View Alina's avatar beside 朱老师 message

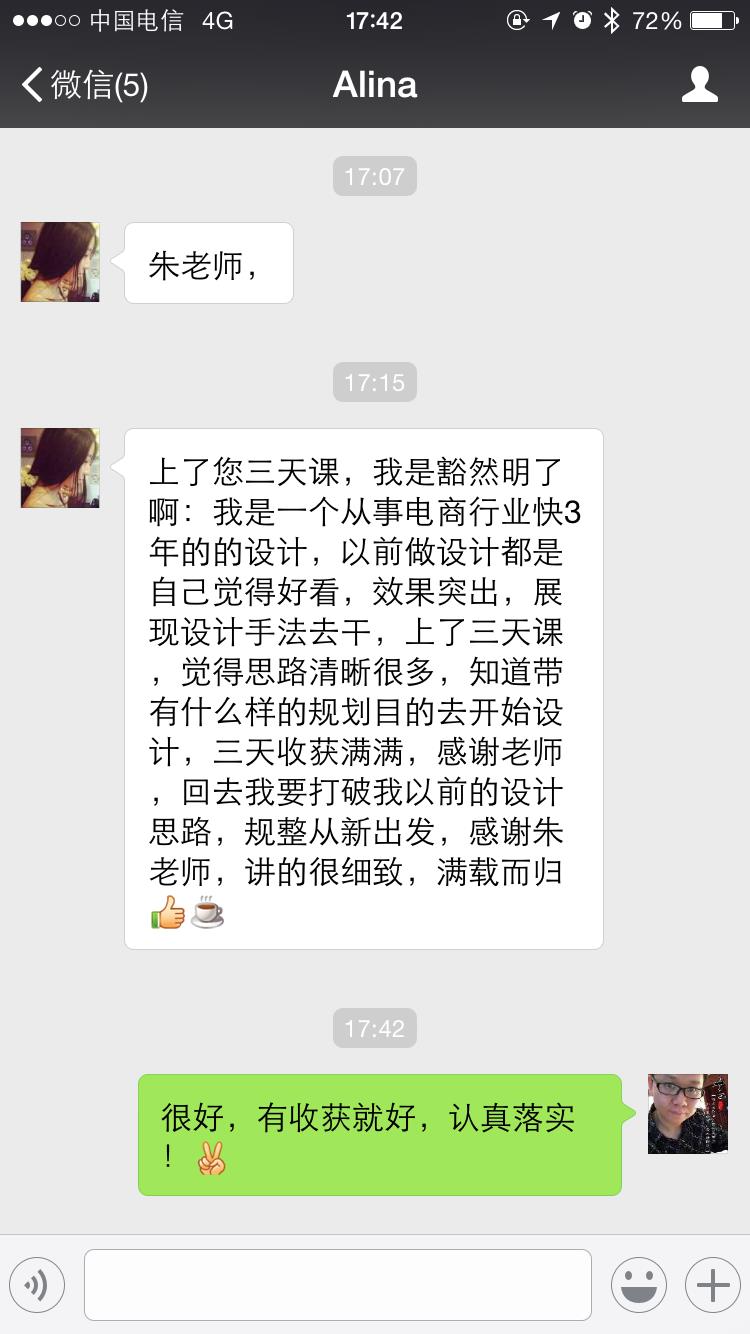(x=60, y=262)
